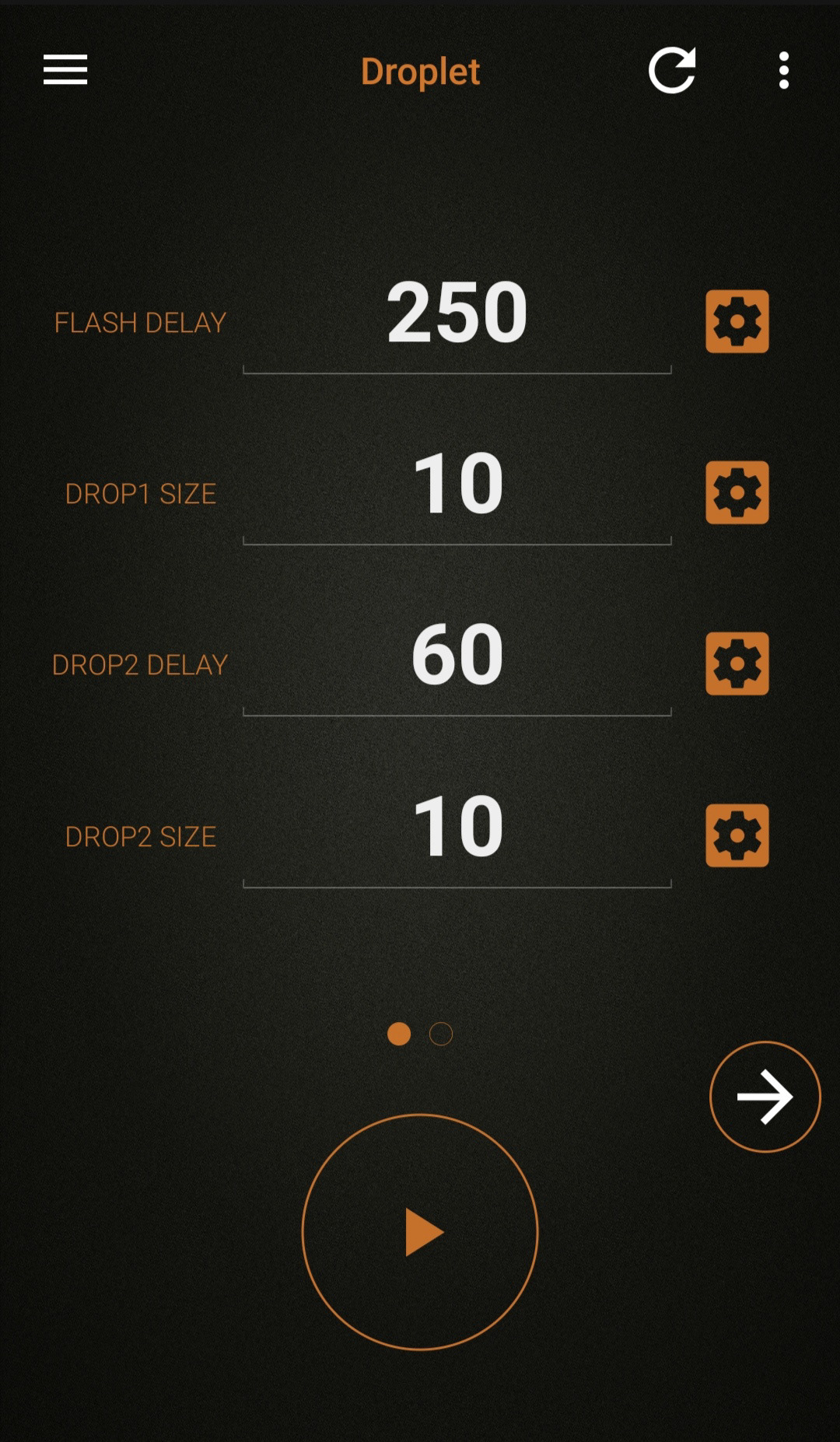Open settings gear for Drop2 Size

[737, 835]
